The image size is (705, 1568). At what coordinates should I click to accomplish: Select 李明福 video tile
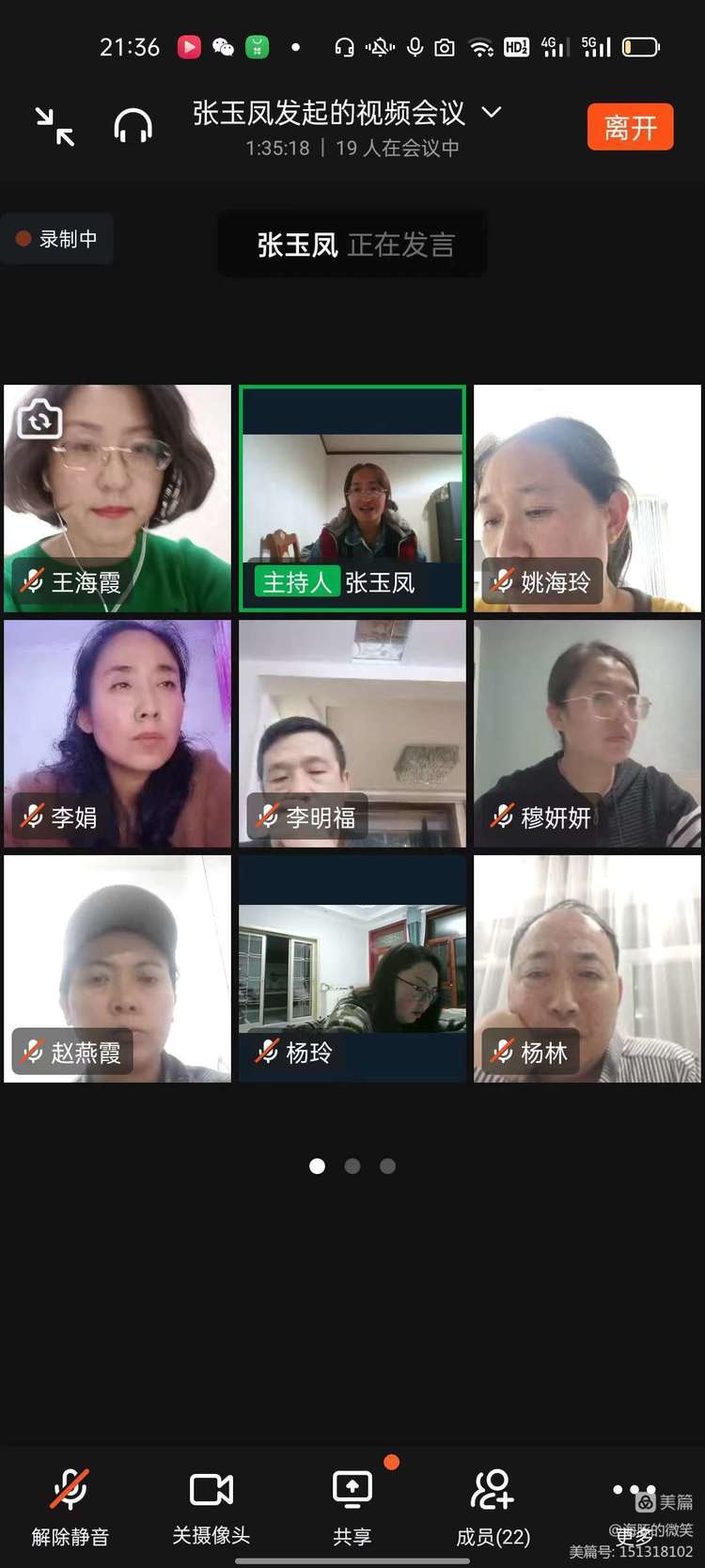(352, 734)
